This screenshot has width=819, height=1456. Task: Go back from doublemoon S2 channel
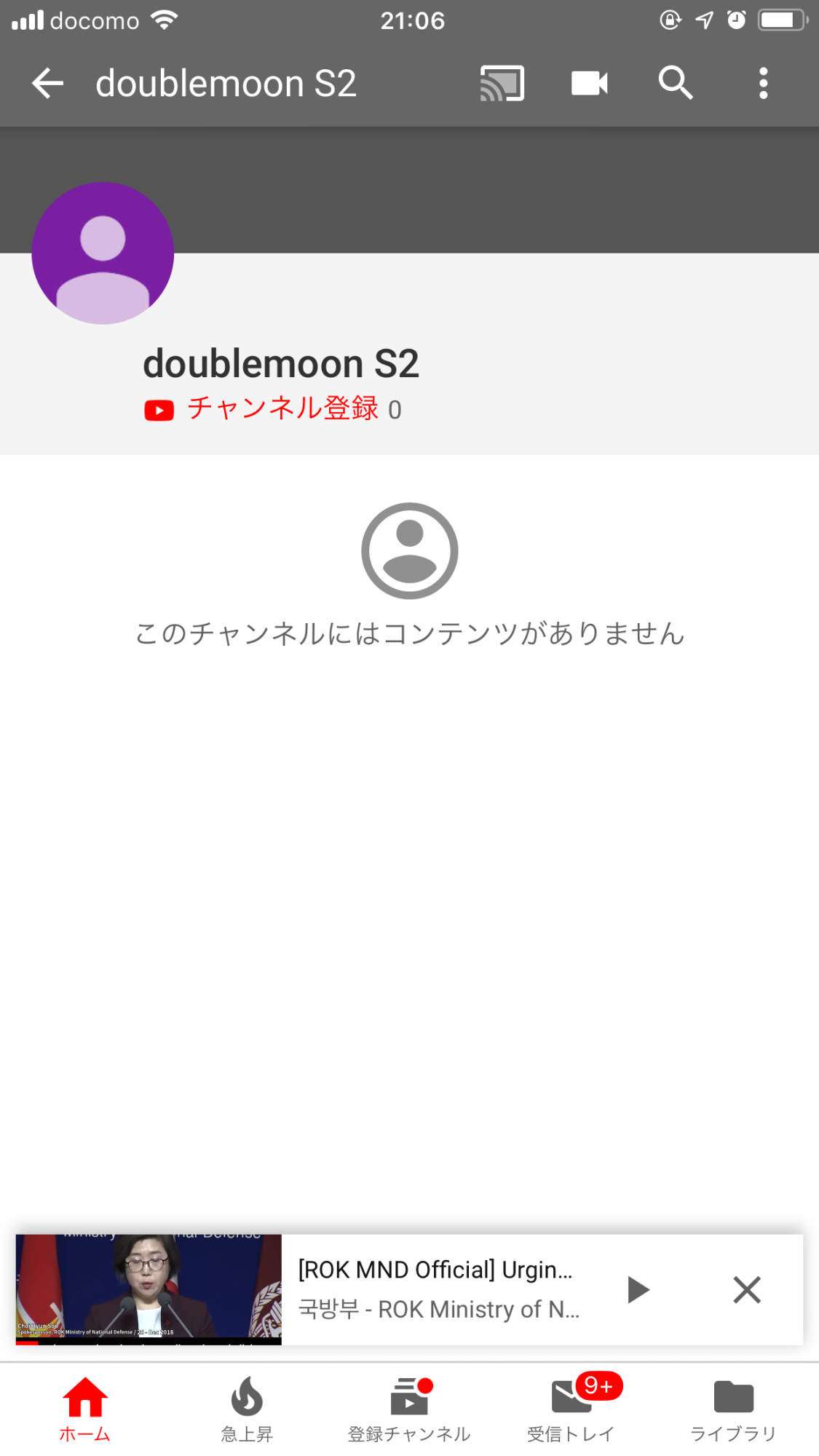48,83
